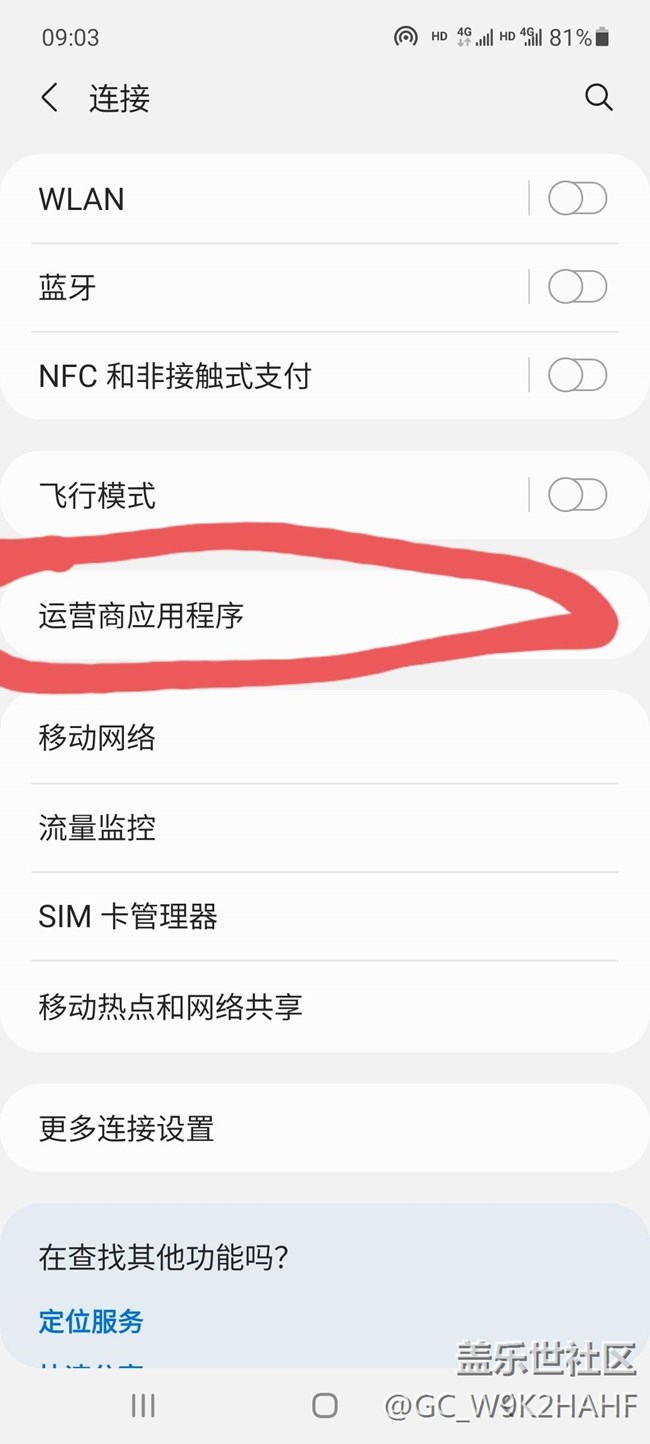Open 流量监控
This screenshot has height=1444, width=650.
click(325, 828)
